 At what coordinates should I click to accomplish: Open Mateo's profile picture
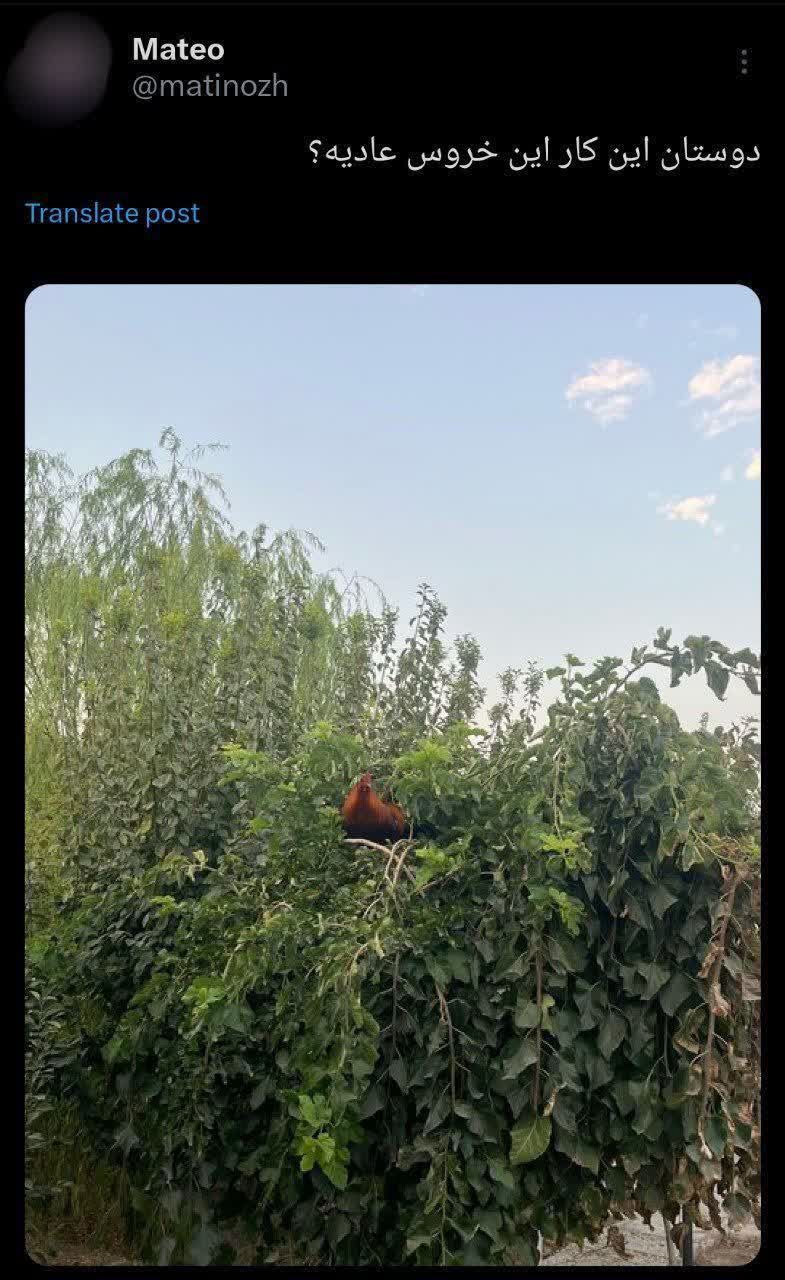tap(59, 68)
